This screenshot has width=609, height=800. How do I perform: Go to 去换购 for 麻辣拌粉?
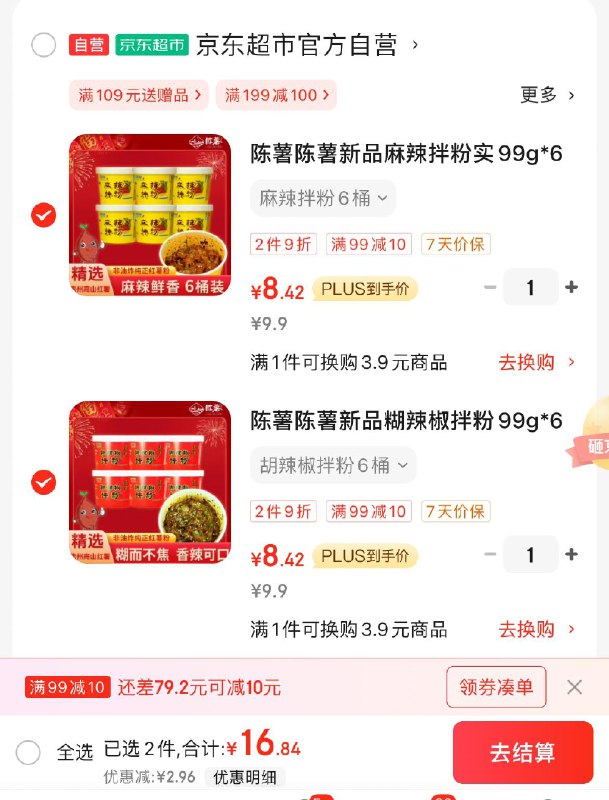(536, 362)
